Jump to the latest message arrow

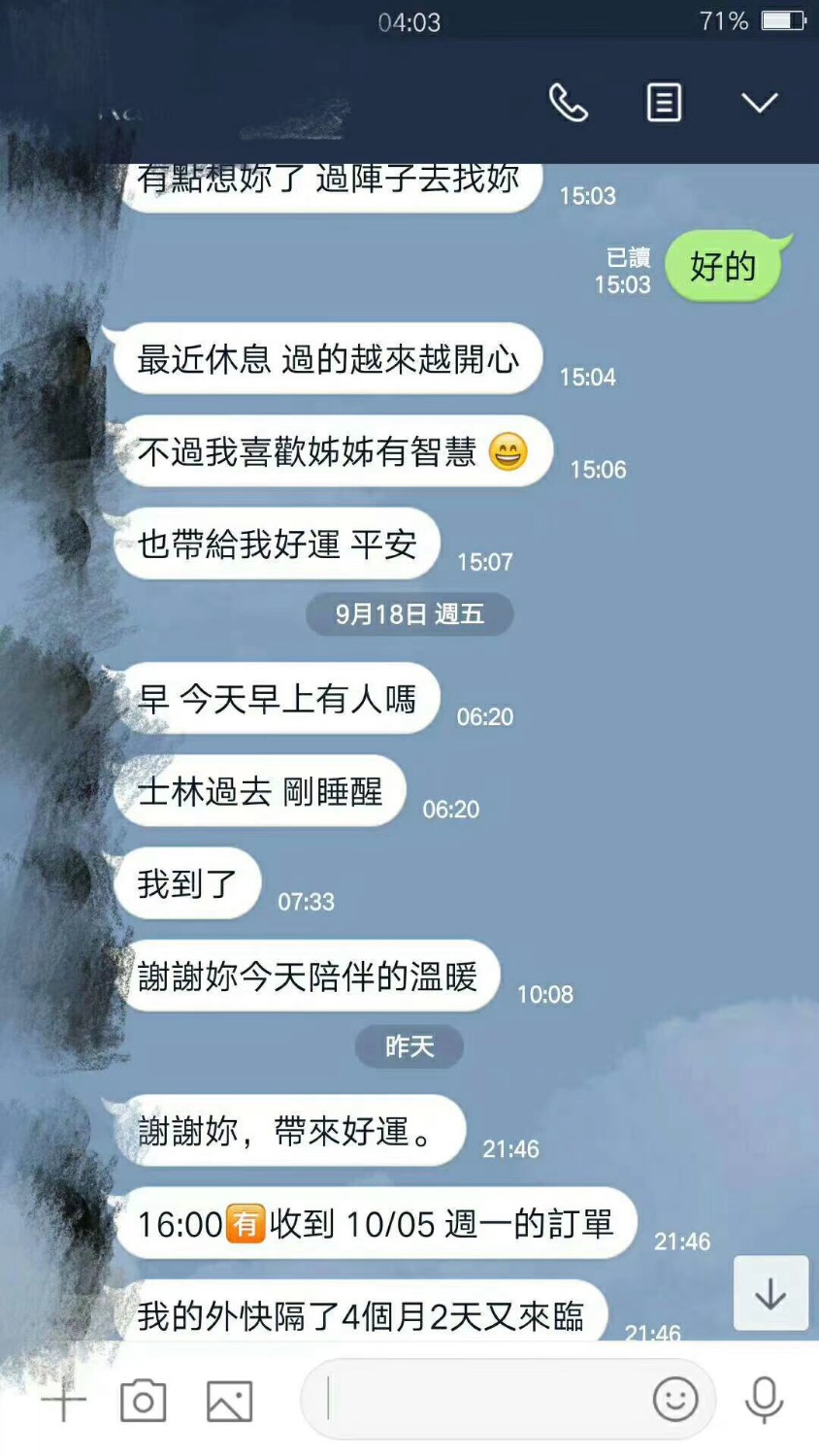pos(770,1293)
